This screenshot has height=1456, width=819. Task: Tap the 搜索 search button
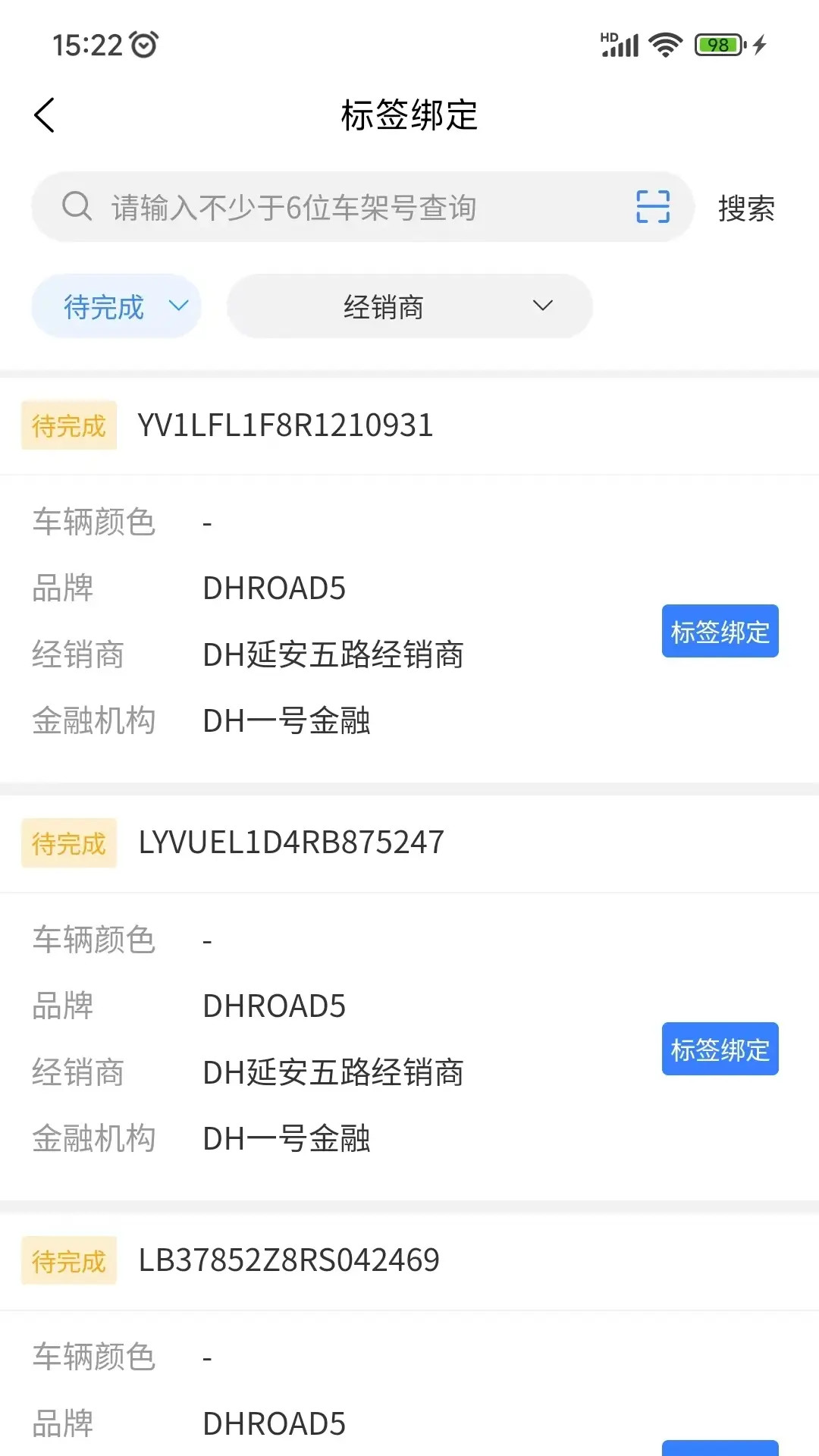coord(745,206)
